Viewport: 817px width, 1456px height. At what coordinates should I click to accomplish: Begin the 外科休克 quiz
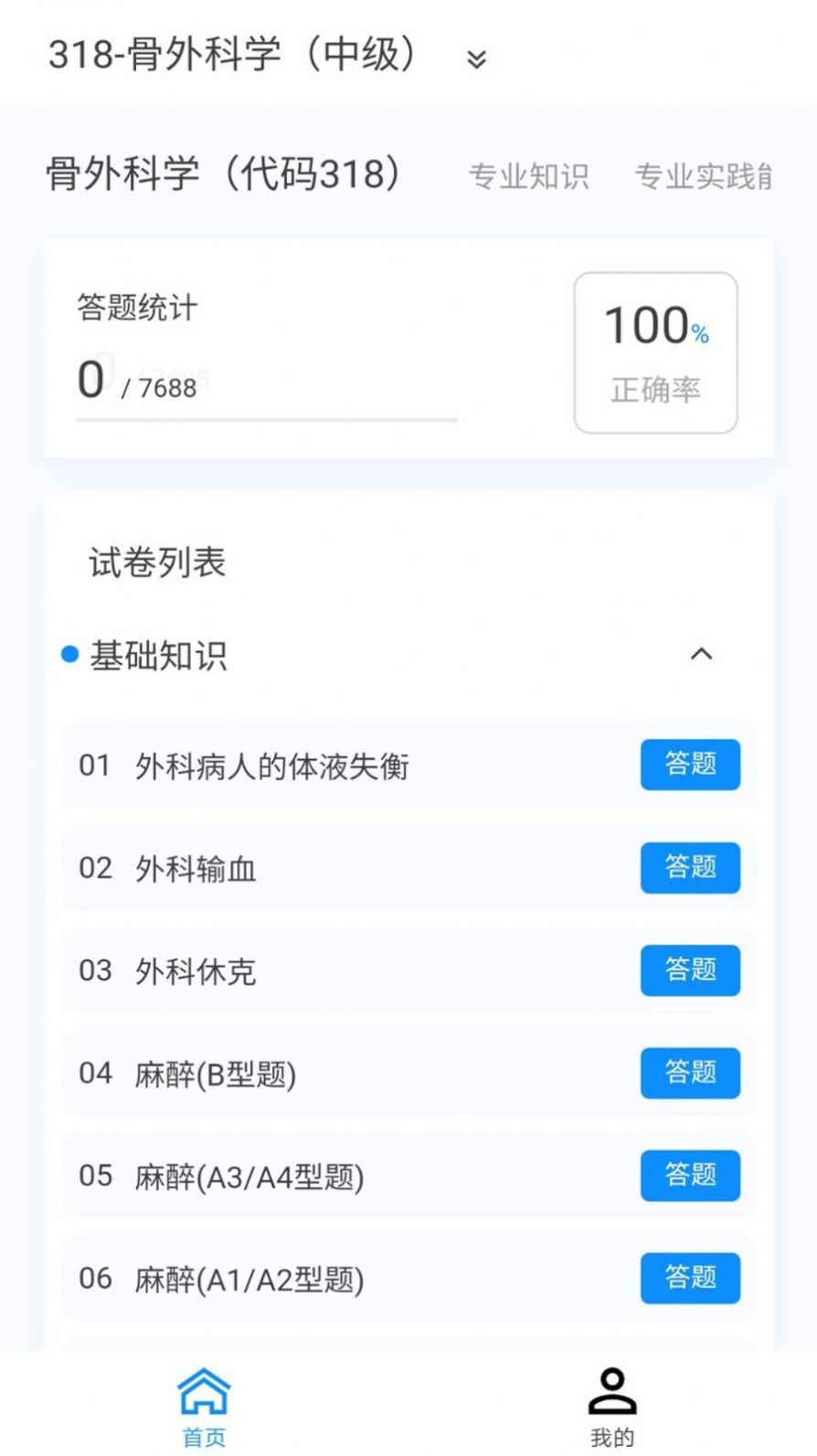point(690,971)
